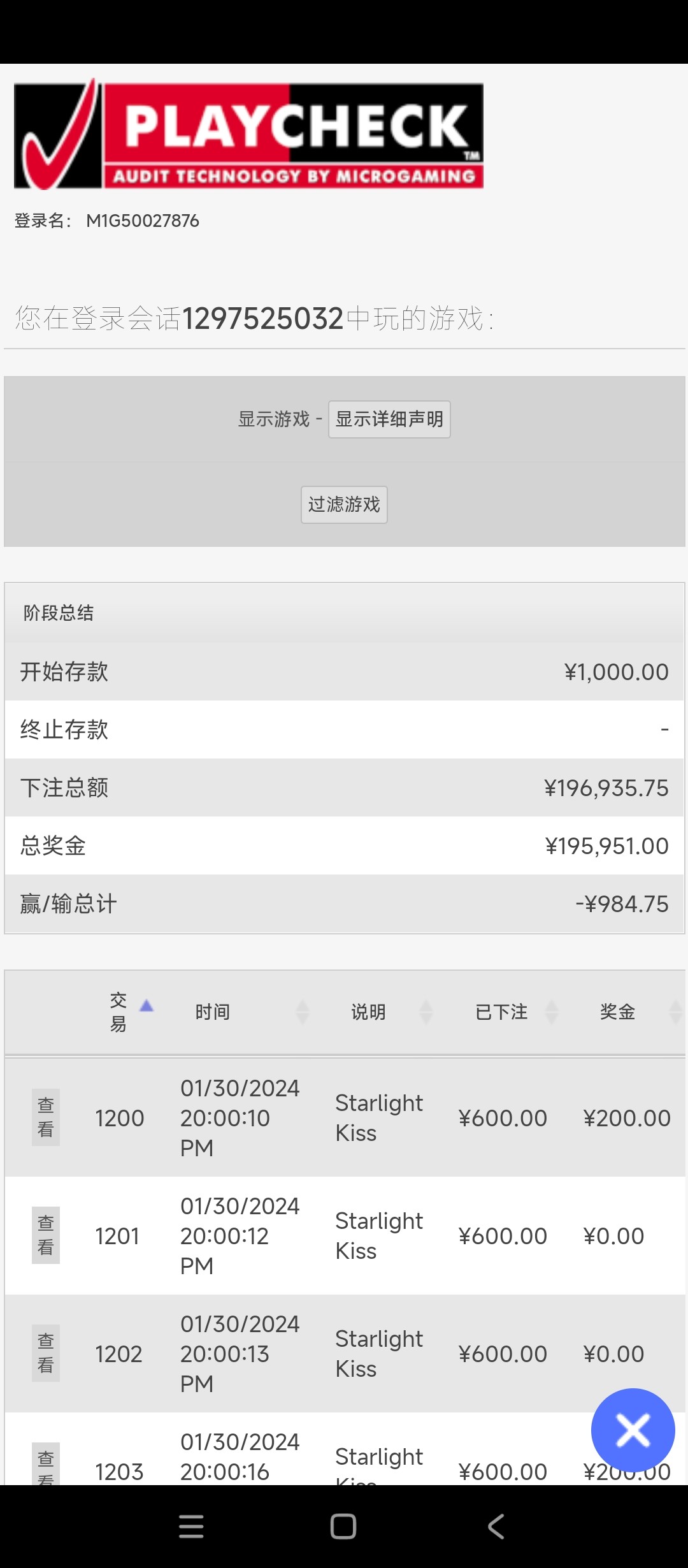Toggle sort order on the 时间 column

(x=302, y=1012)
